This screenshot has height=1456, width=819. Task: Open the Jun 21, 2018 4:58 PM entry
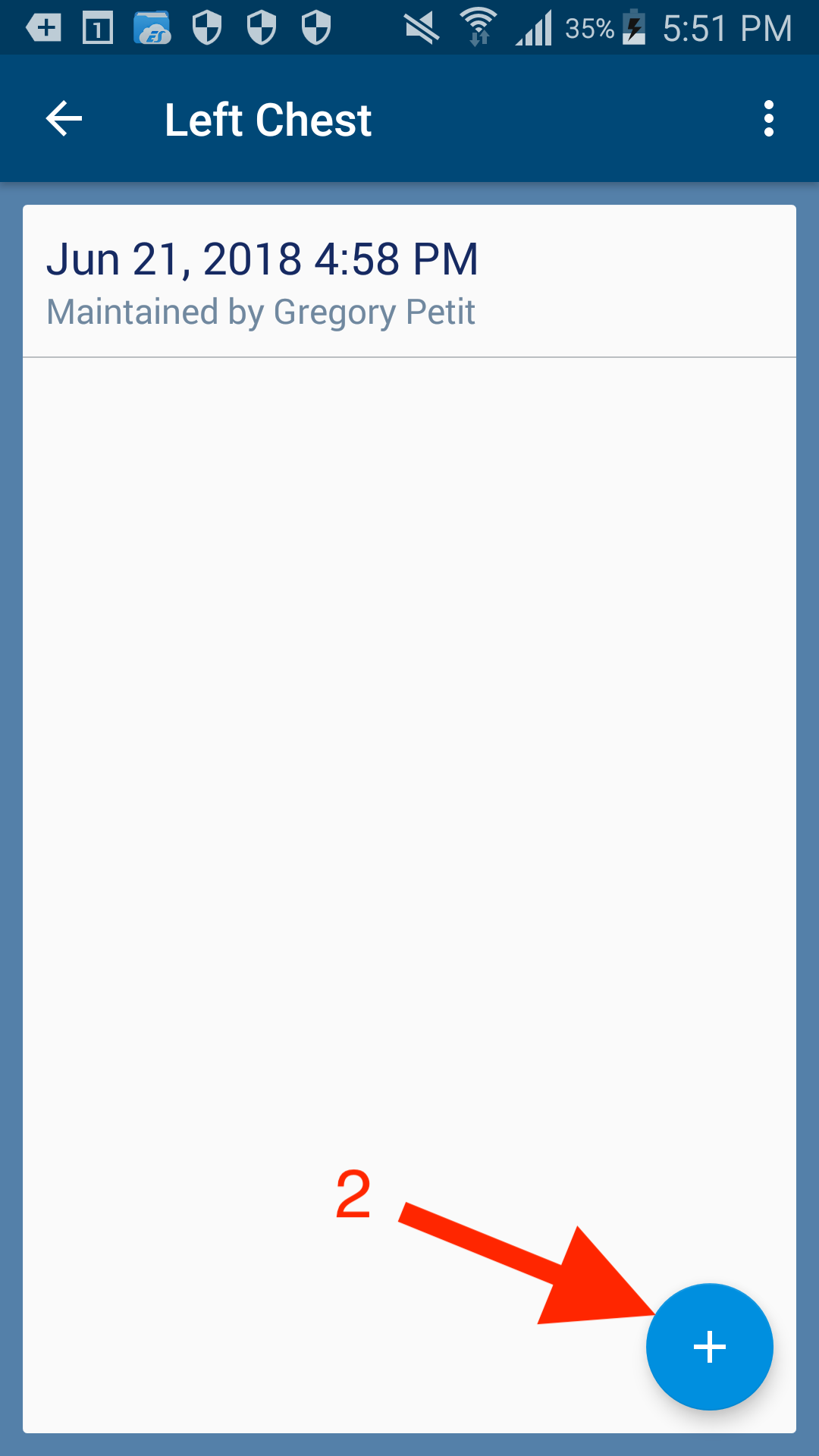[x=409, y=282]
